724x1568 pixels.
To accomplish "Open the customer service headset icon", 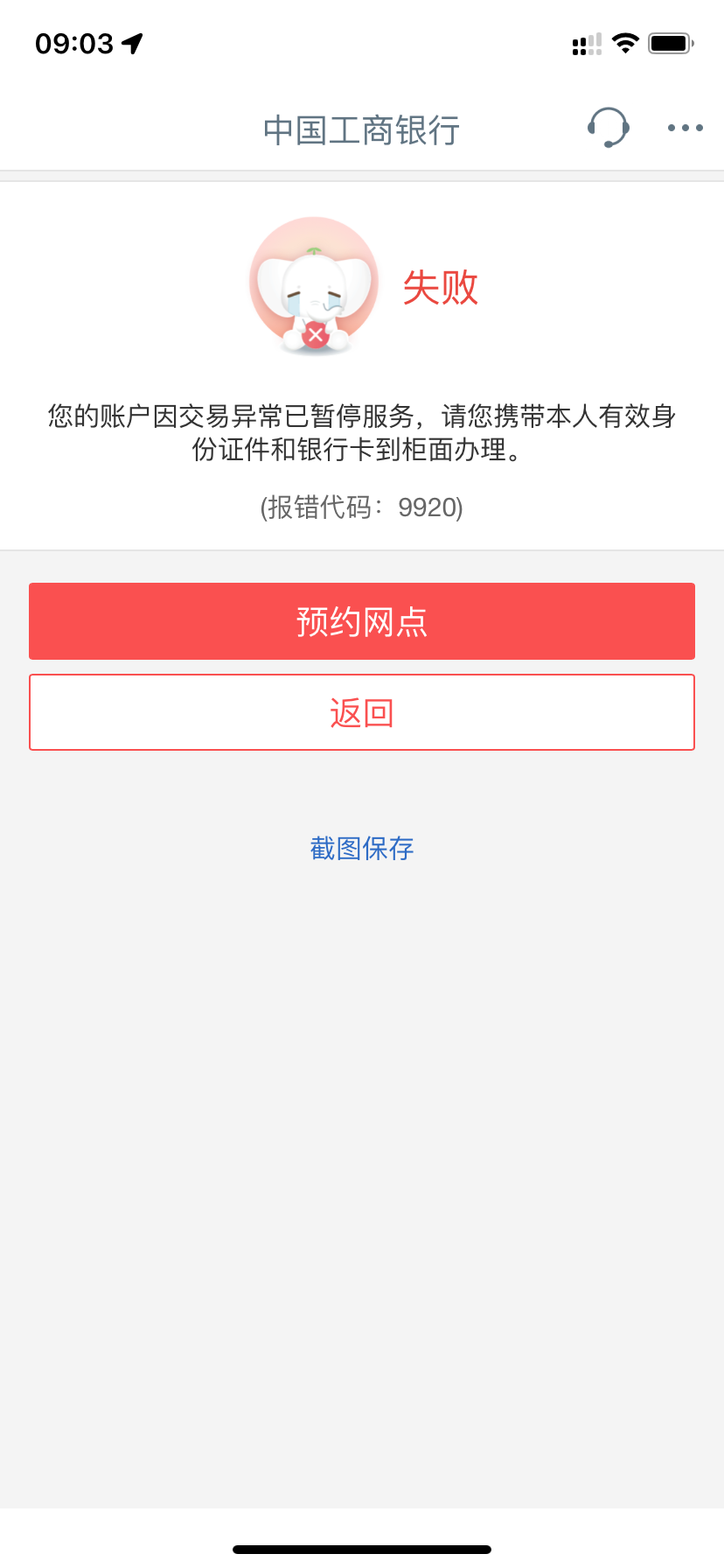I will tap(608, 128).
